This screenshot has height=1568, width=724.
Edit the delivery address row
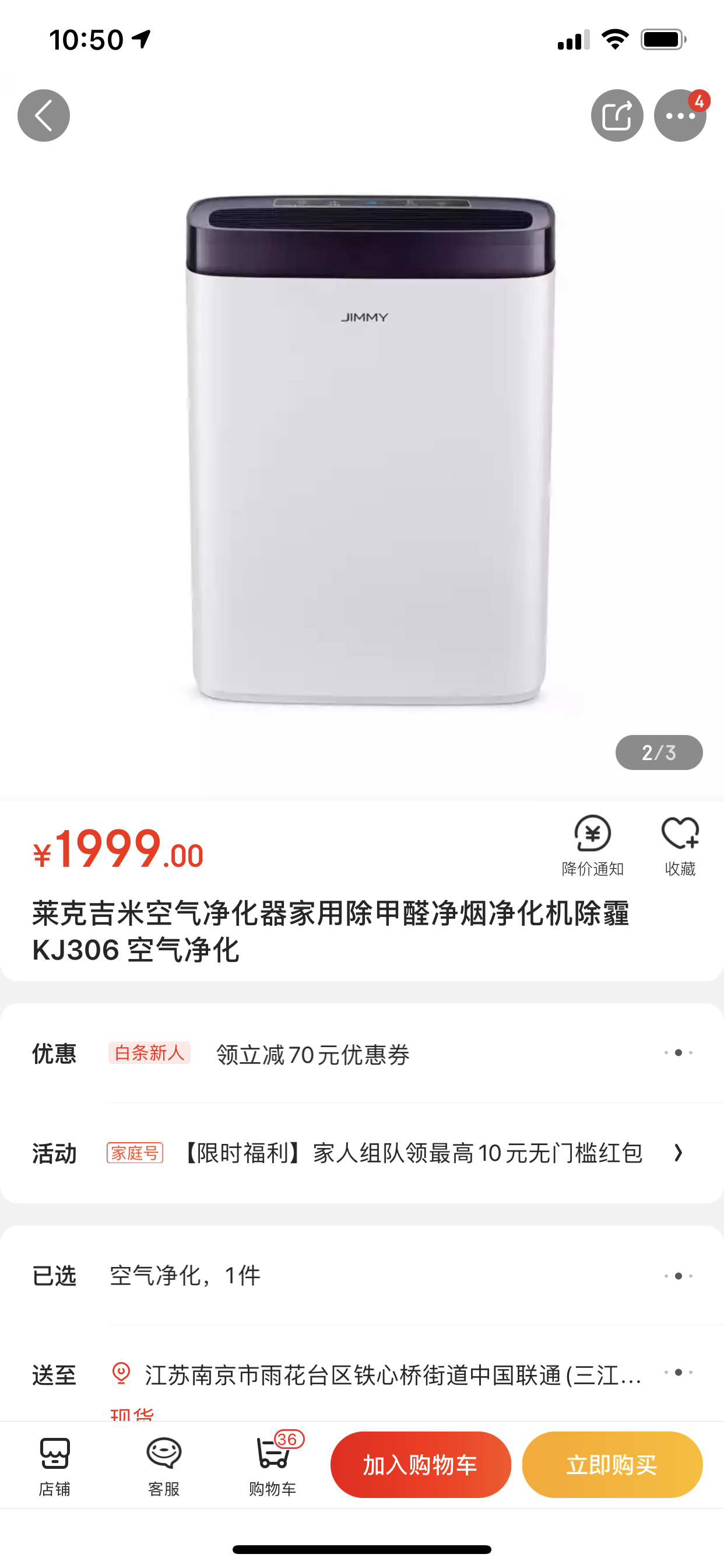(x=389, y=1374)
